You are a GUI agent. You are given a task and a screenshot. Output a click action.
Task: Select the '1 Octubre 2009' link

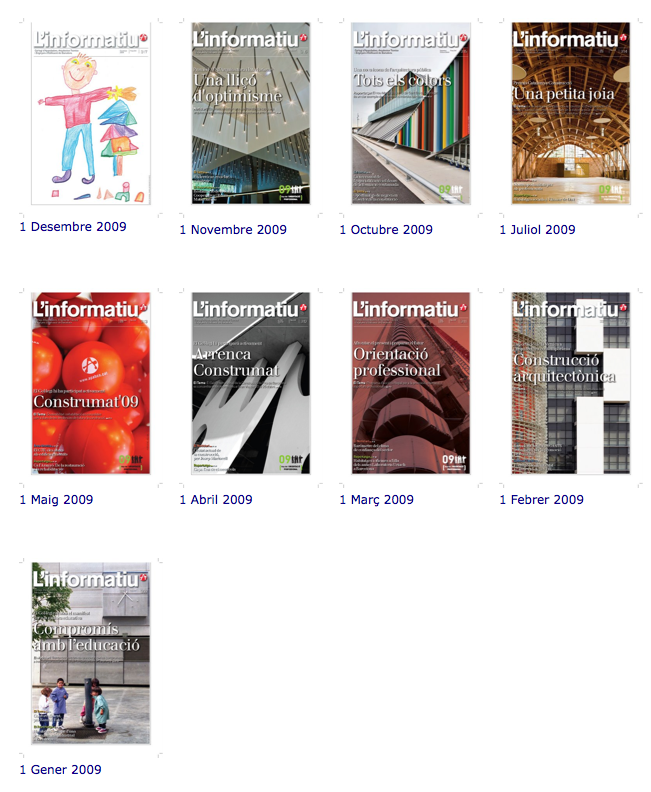(x=386, y=230)
